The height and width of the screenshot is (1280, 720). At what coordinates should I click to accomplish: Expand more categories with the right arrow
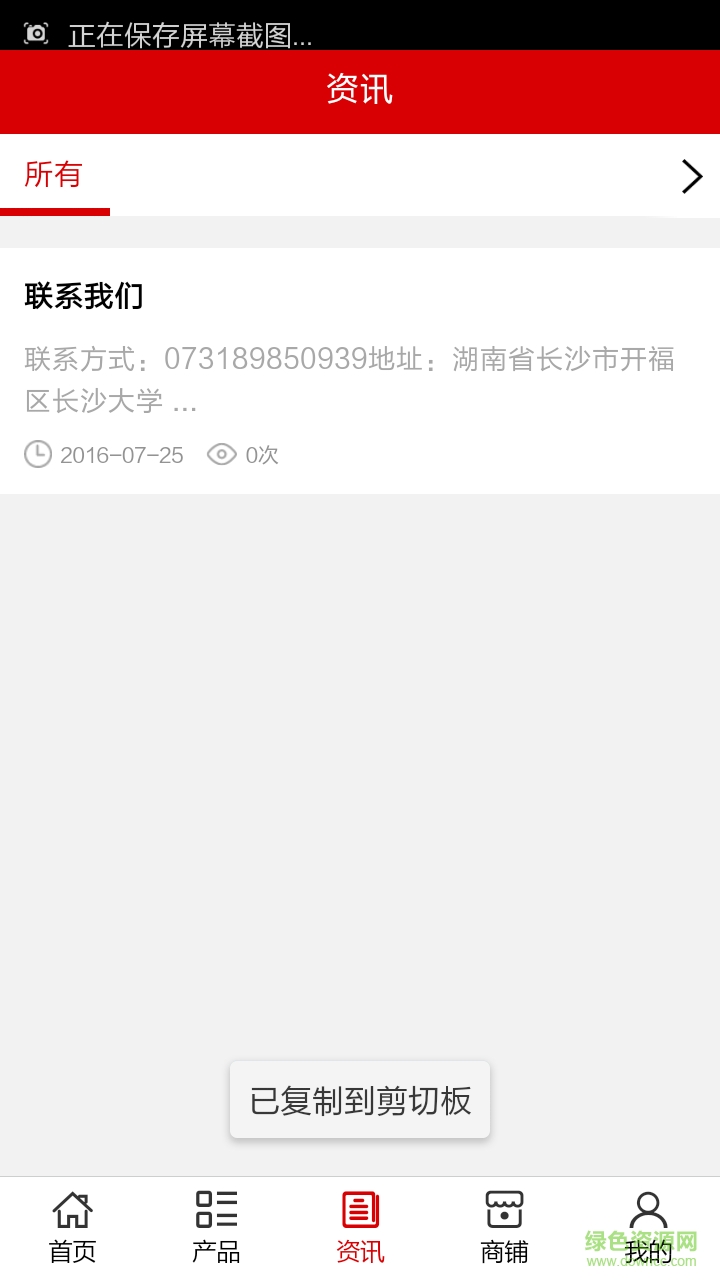(691, 176)
